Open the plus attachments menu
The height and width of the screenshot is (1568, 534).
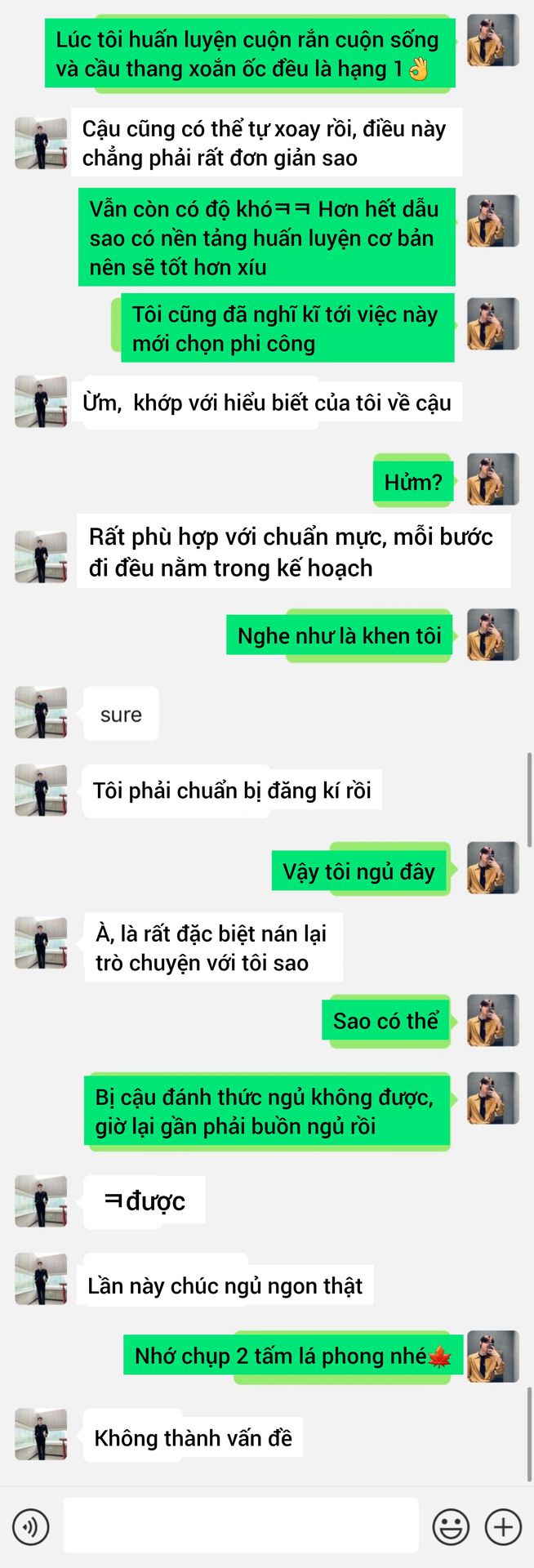(503, 1526)
